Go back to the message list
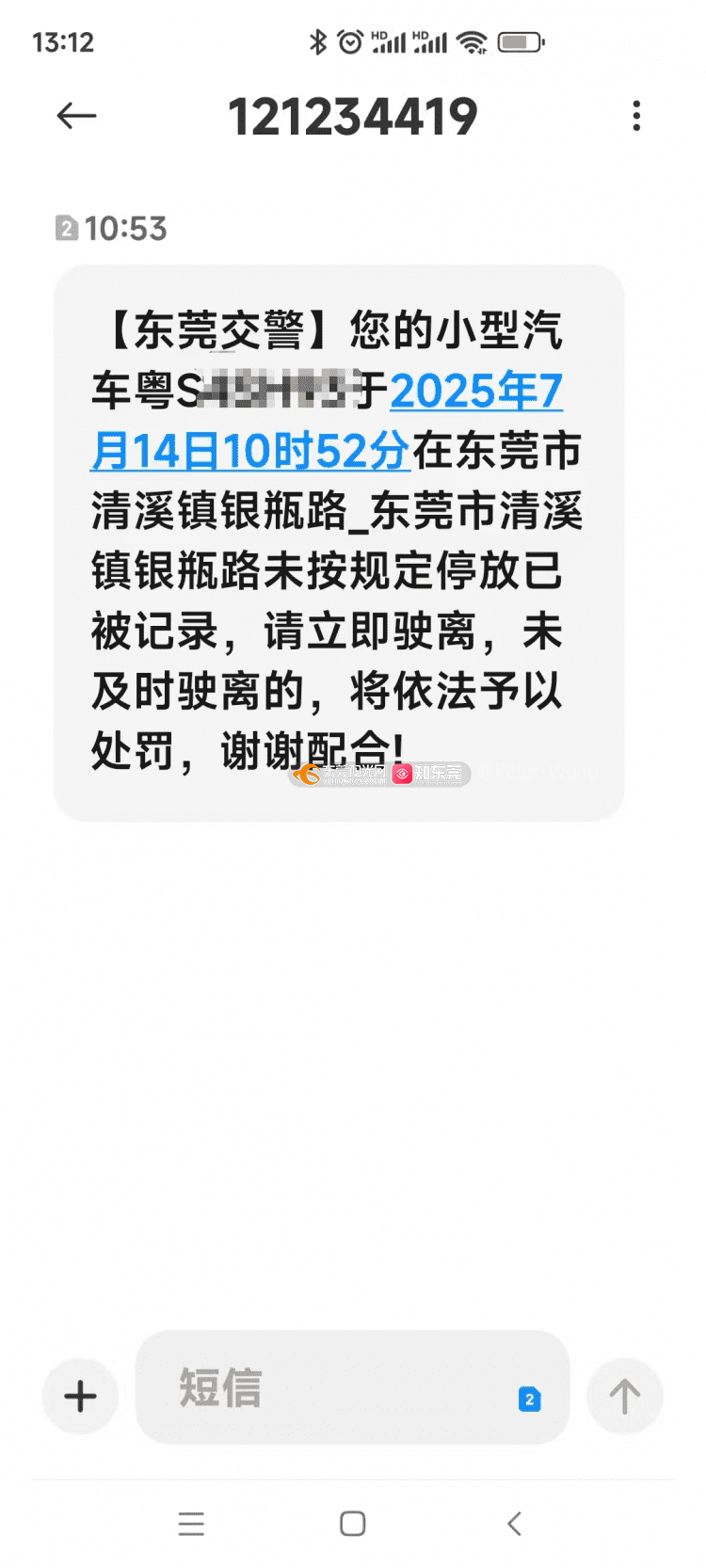The image size is (706, 1568). tap(76, 116)
